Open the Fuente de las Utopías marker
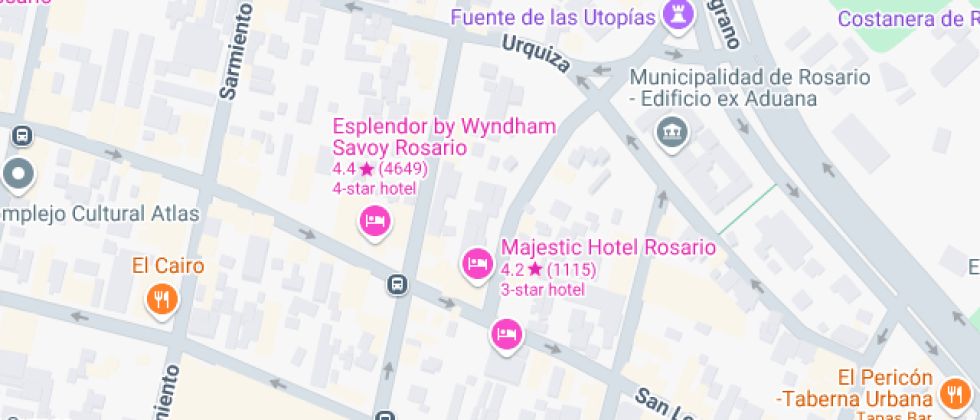The width and height of the screenshot is (980, 420). click(677, 18)
